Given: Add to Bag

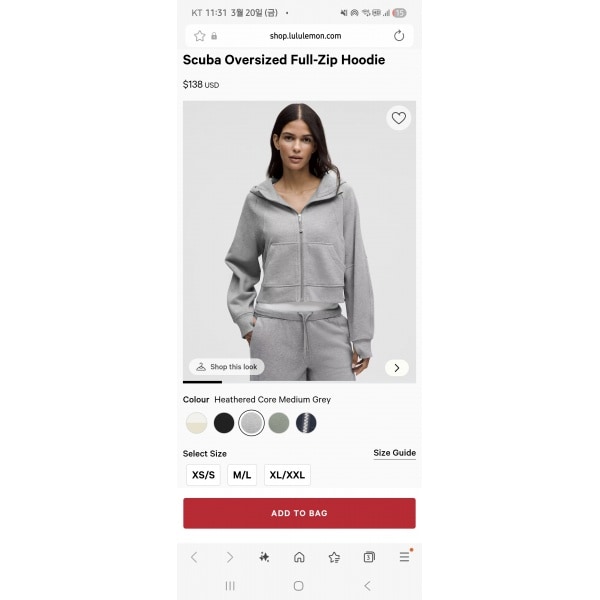Looking at the screenshot, I should tap(299, 513).
